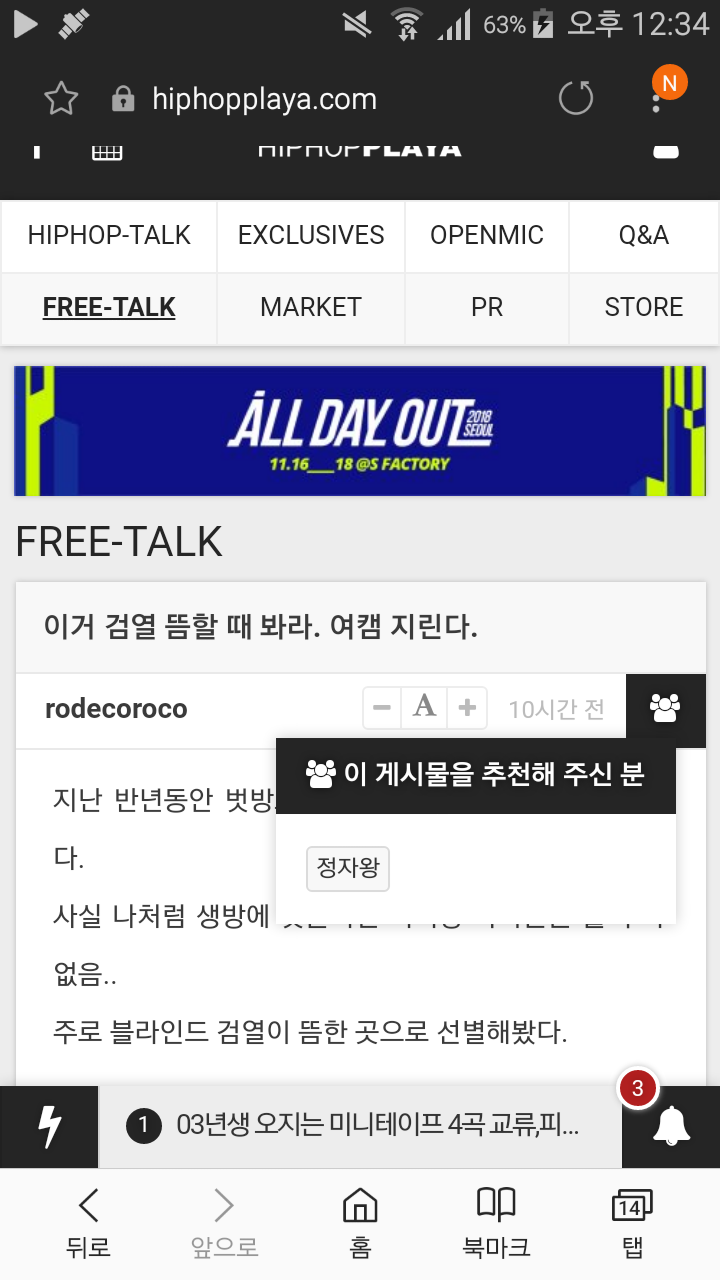The image size is (720, 1280).
Task: Go to the OPENMIC board
Action: (487, 236)
